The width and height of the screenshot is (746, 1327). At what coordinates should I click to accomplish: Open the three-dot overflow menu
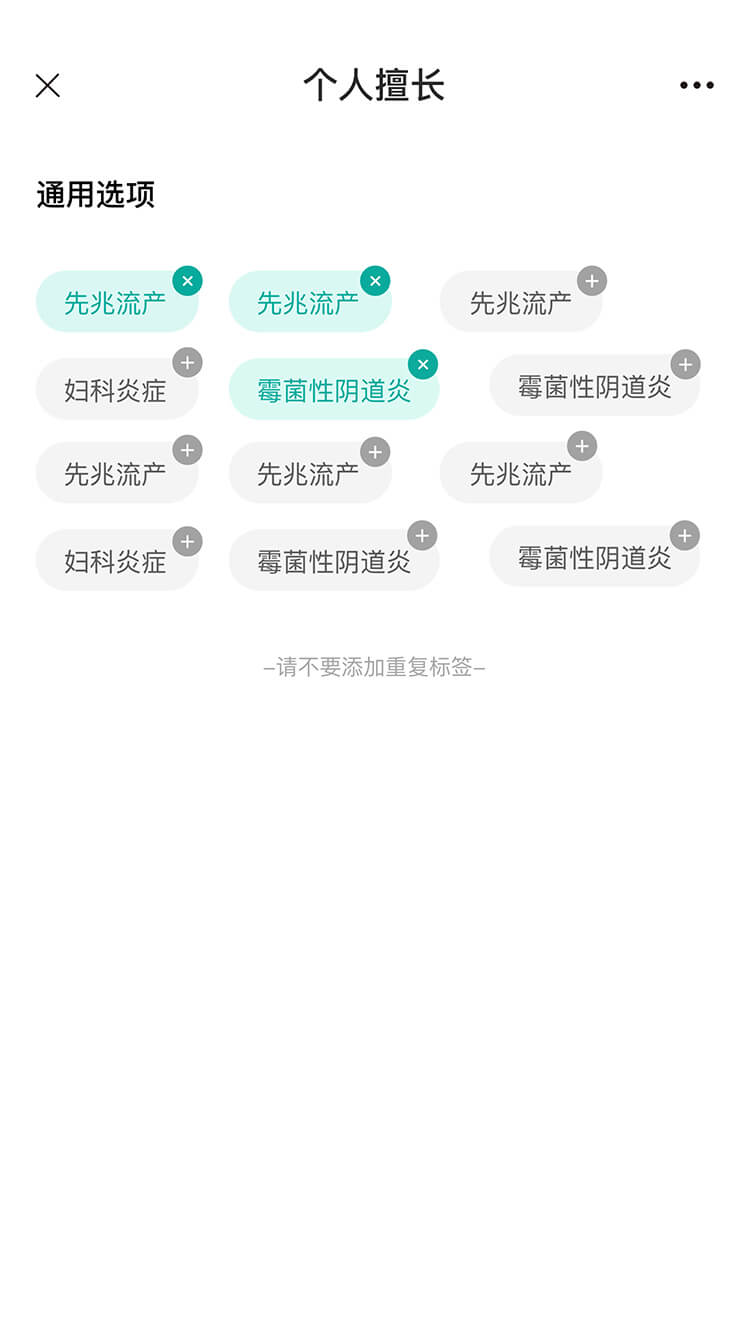tap(696, 86)
